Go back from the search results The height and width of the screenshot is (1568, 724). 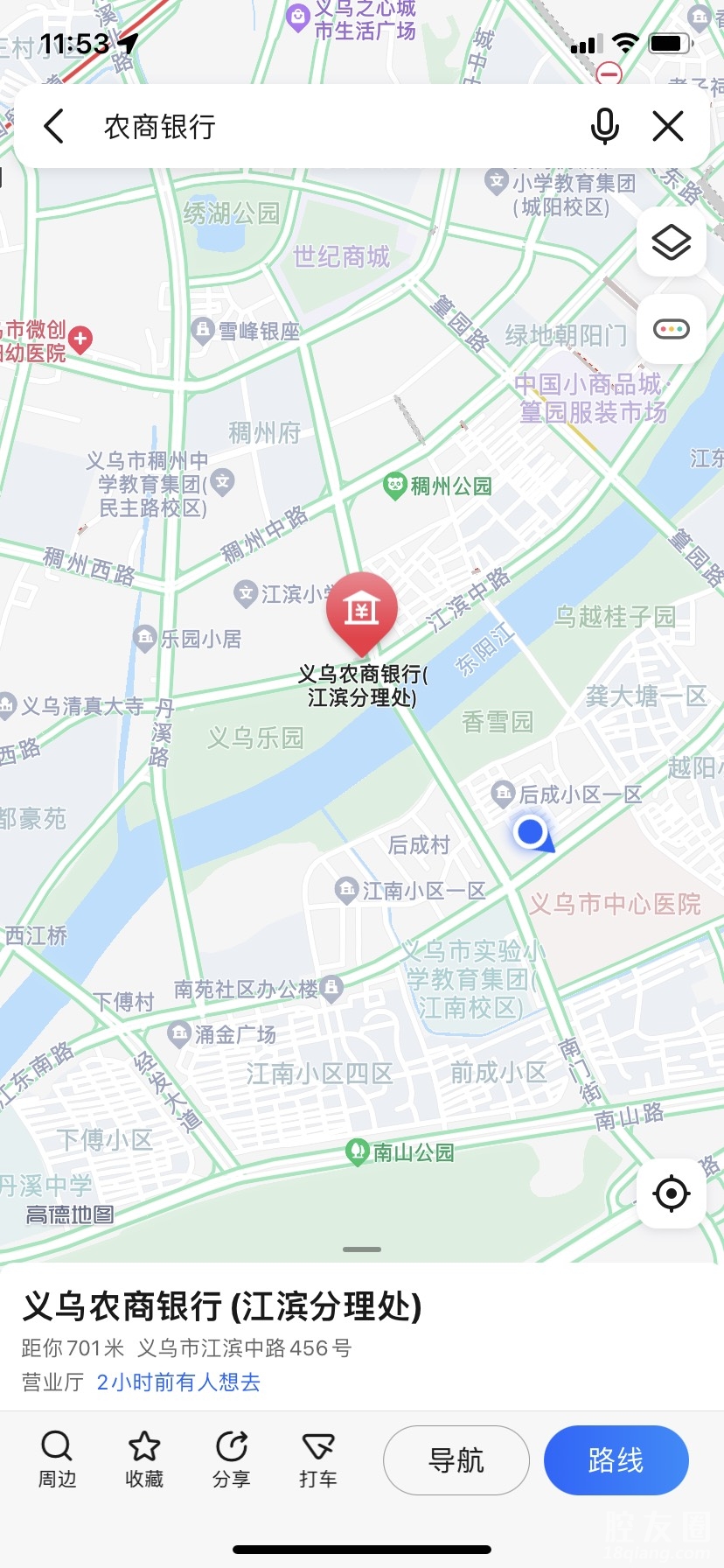point(54,127)
